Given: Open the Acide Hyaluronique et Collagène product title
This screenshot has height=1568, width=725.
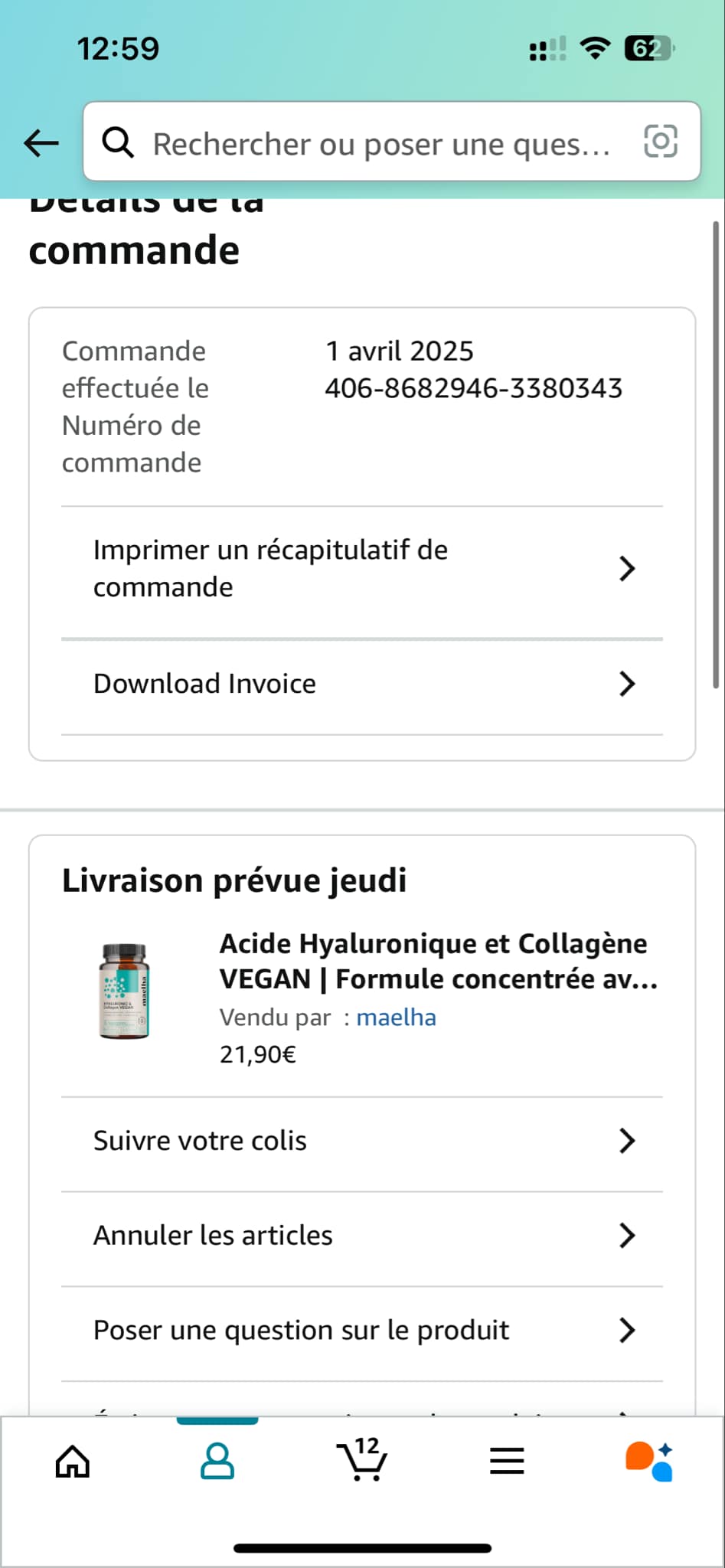Looking at the screenshot, I should coord(438,961).
